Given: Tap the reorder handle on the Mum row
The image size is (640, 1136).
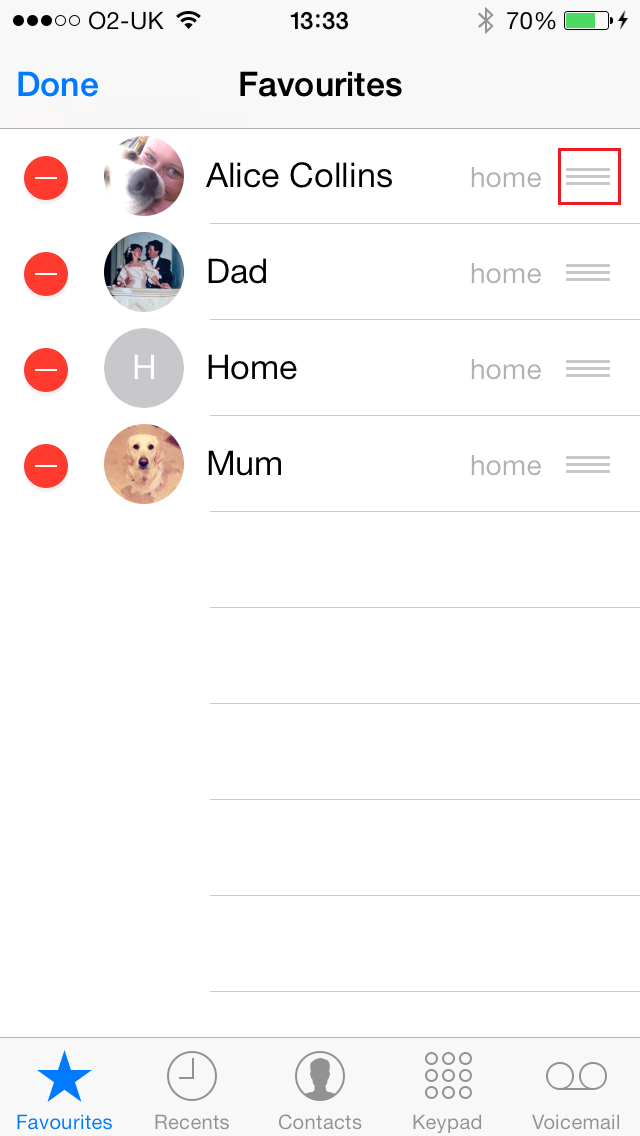Looking at the screenshot, I should [589, 464].
